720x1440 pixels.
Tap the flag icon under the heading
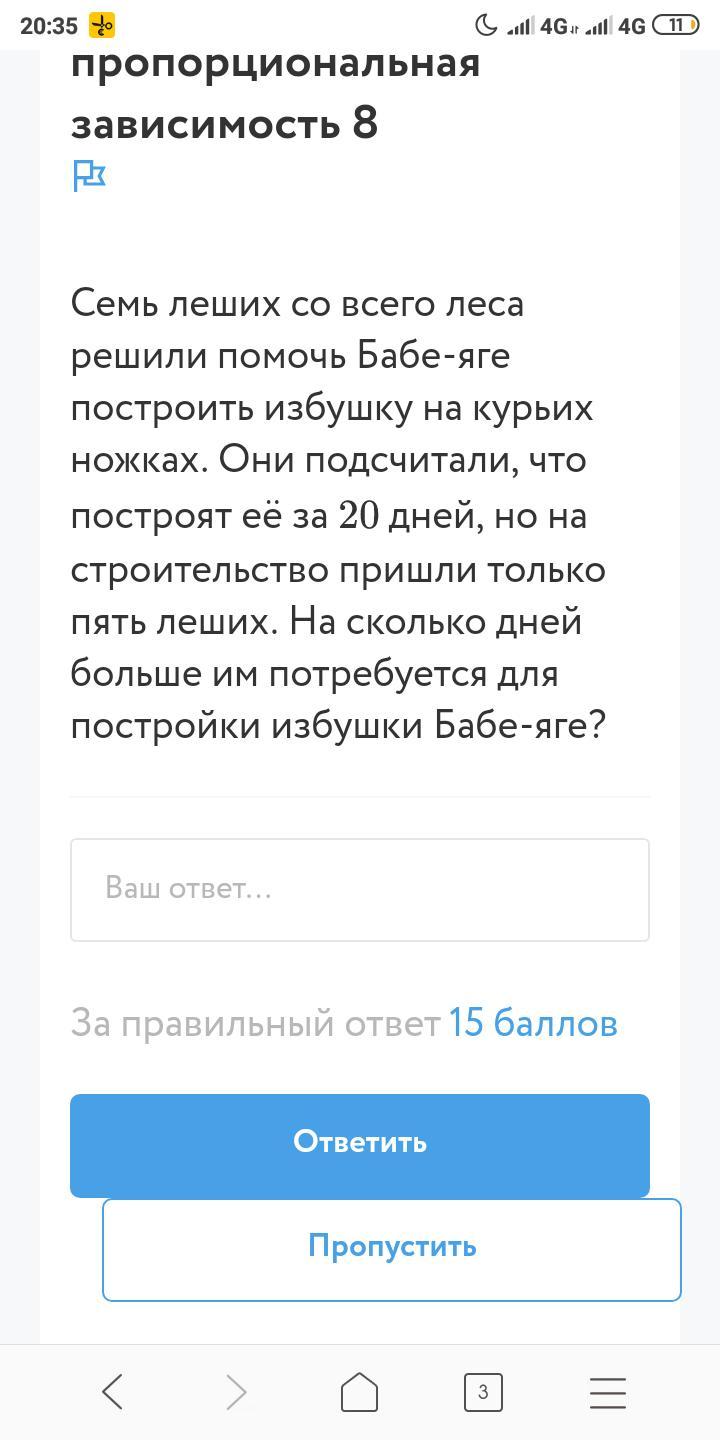pyautogui.click(x=90, y=176)
